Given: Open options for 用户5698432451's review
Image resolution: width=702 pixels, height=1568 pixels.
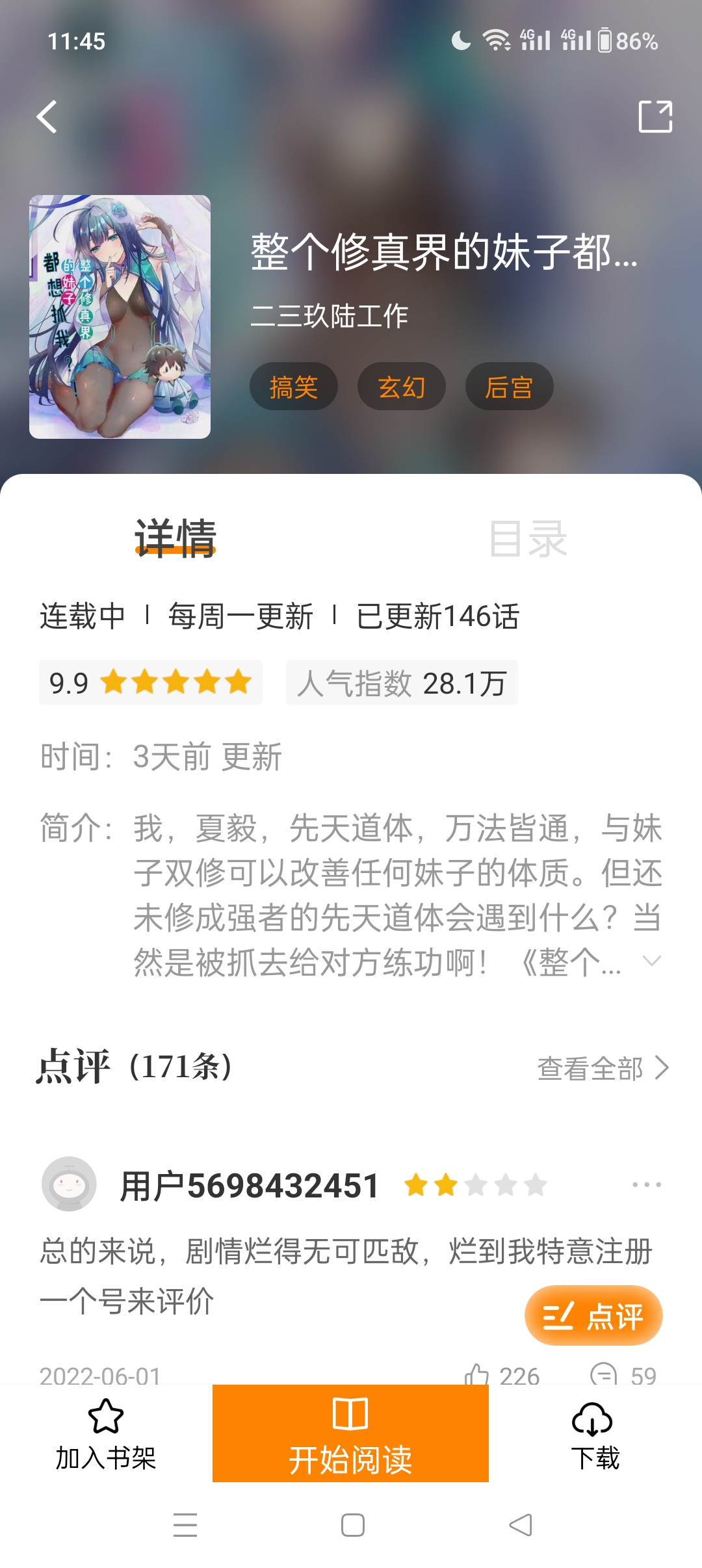Looking at the screenshot, I should click(647, 1184).
